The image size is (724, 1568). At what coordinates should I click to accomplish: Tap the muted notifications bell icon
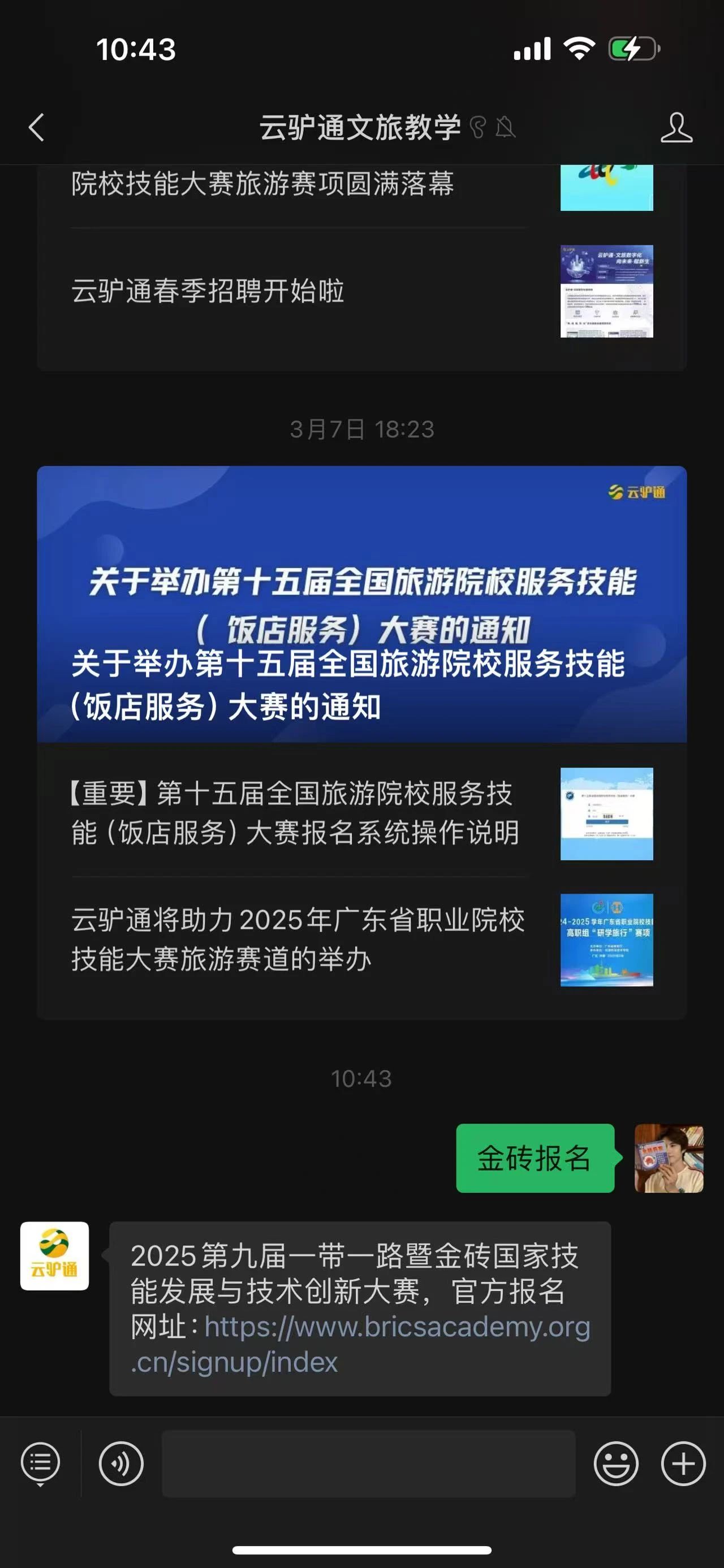(x=507, y=127)
